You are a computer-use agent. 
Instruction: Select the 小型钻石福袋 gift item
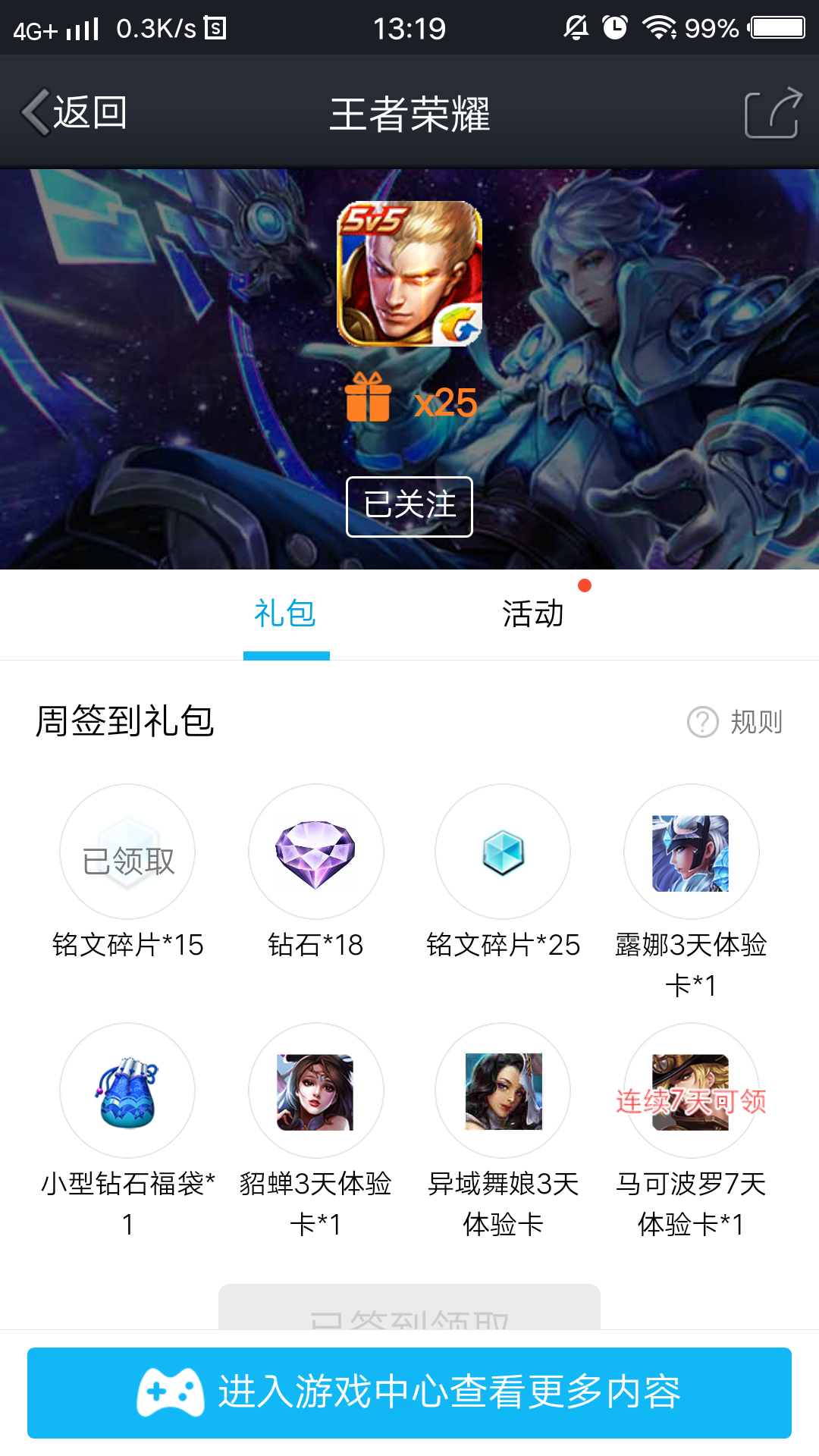tap(127, 1090)
